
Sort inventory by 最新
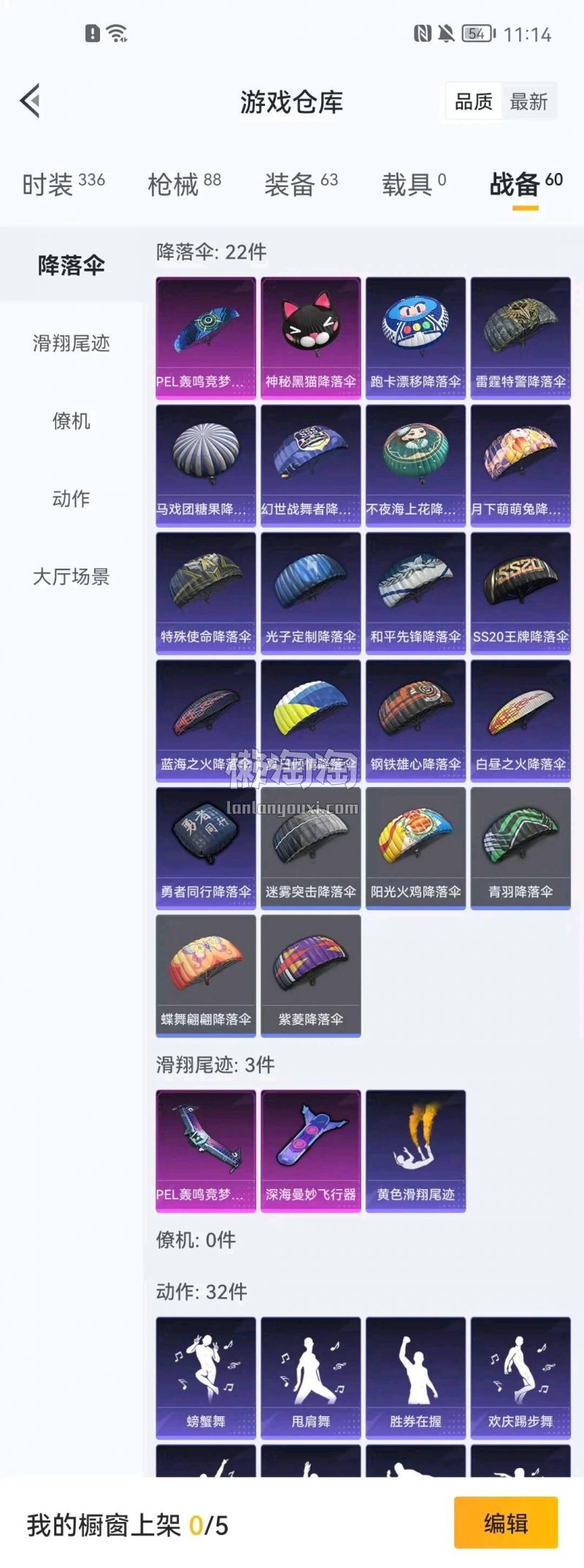[529, 101]
